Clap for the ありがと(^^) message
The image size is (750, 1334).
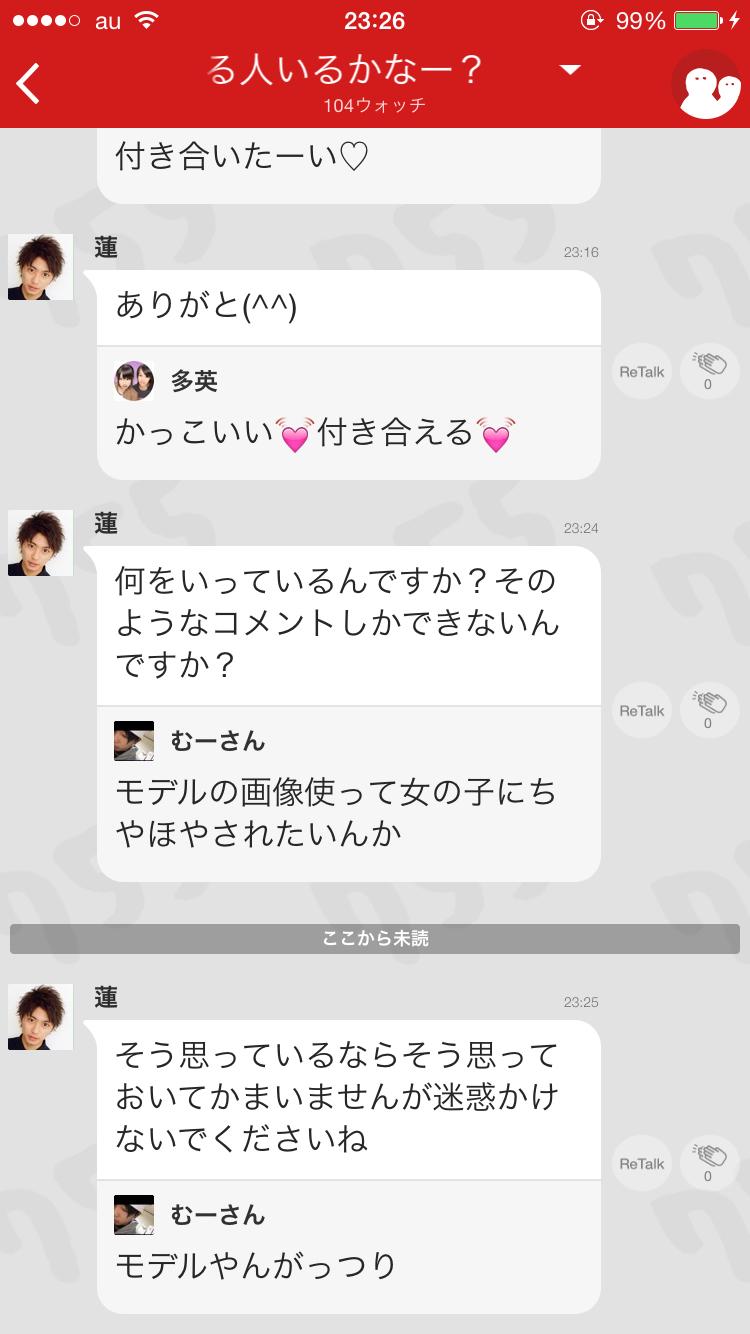coord(708,371)
